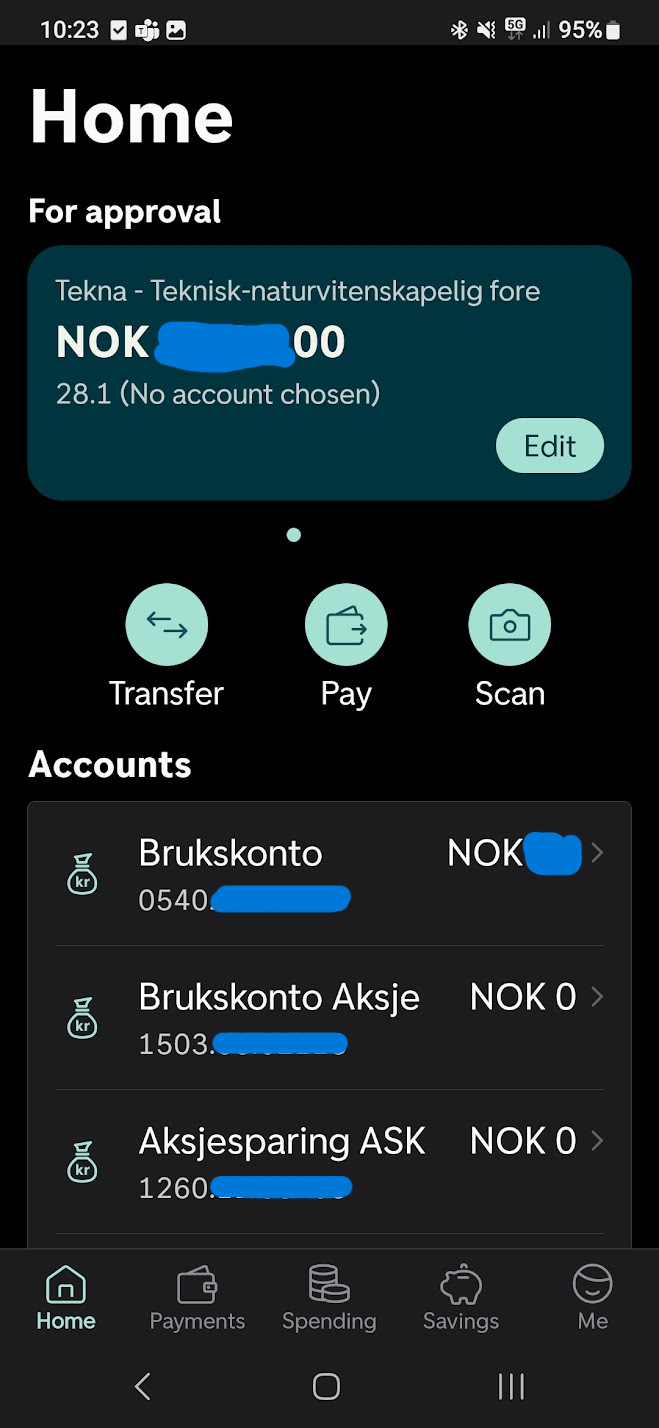Switch to the Spending tab
659x1428 pixels.
[329, 1297]
